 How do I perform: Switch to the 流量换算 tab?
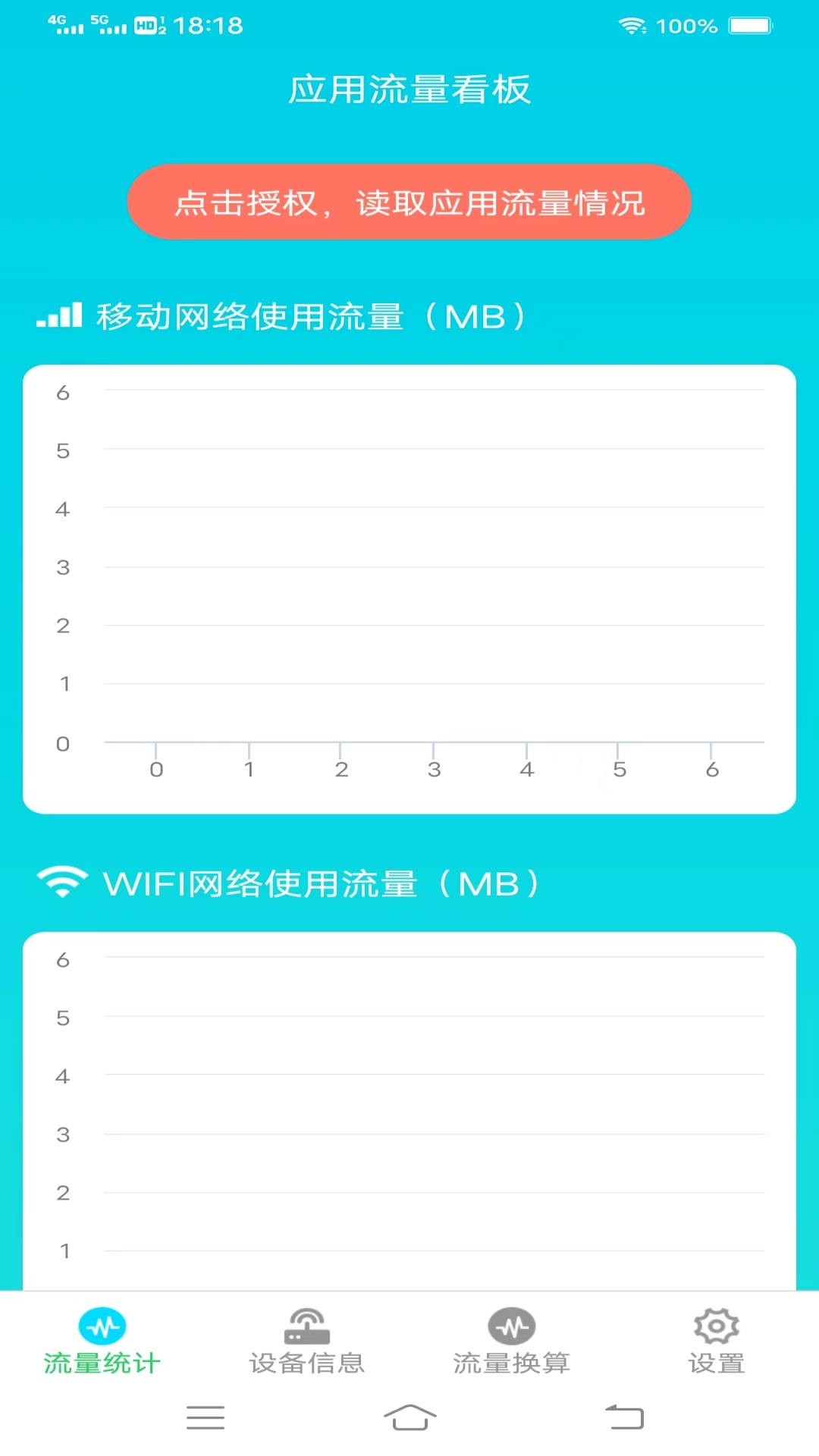(512, 1361)
